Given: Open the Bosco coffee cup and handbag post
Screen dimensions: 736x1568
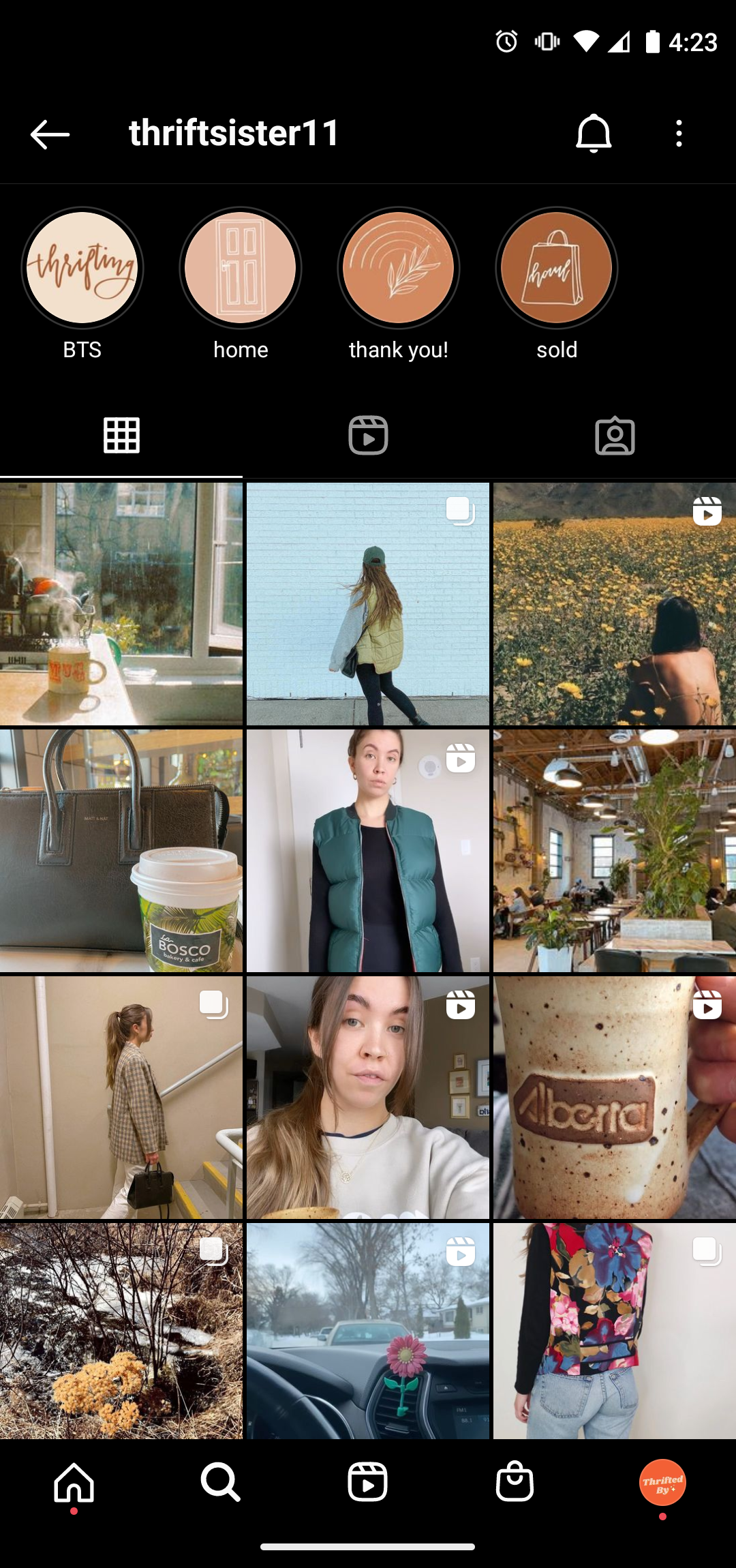Looking at the screenshot, I should click(121, 851).
